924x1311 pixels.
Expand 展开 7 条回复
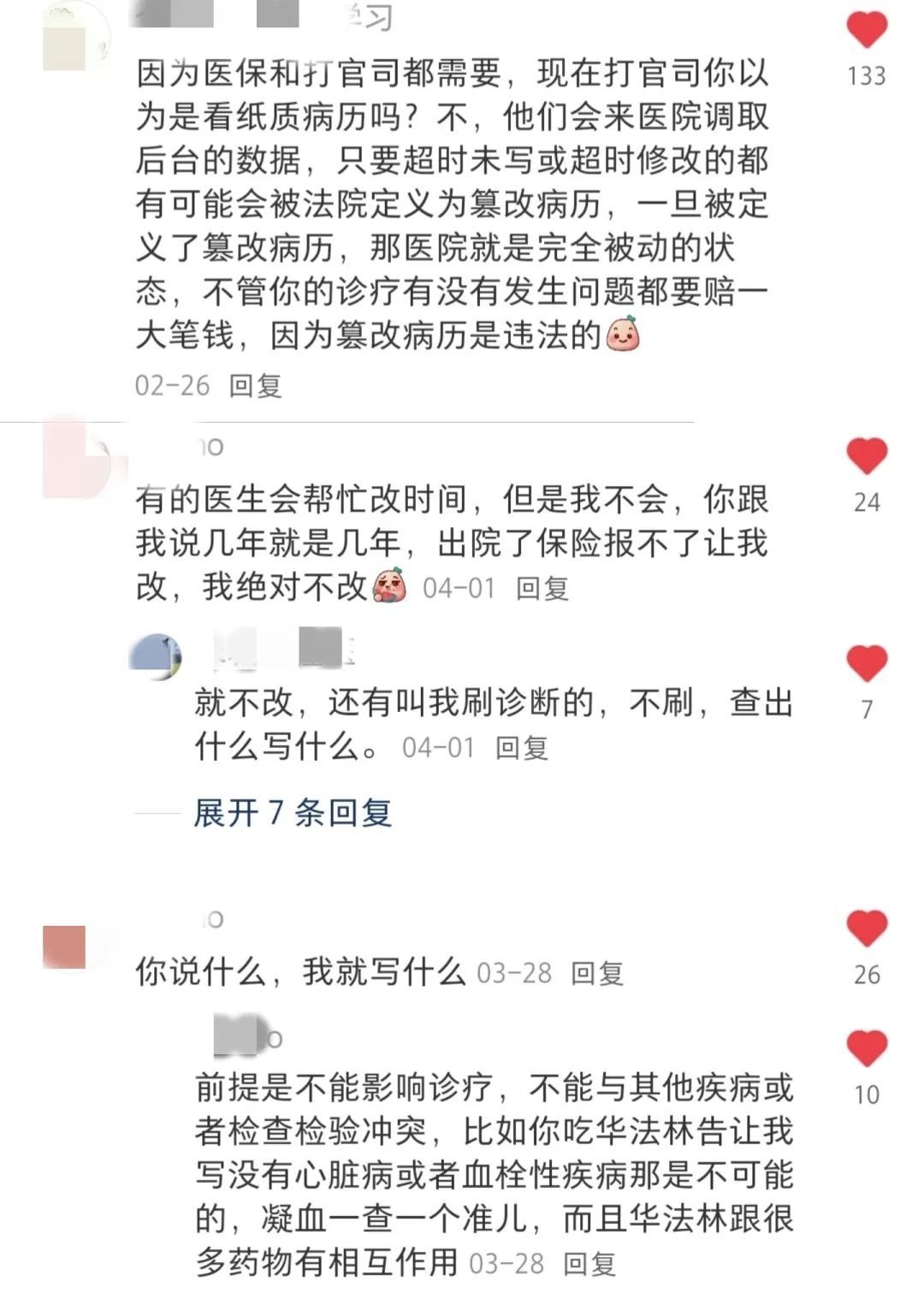pyautogui.click(x=292, y=813)
